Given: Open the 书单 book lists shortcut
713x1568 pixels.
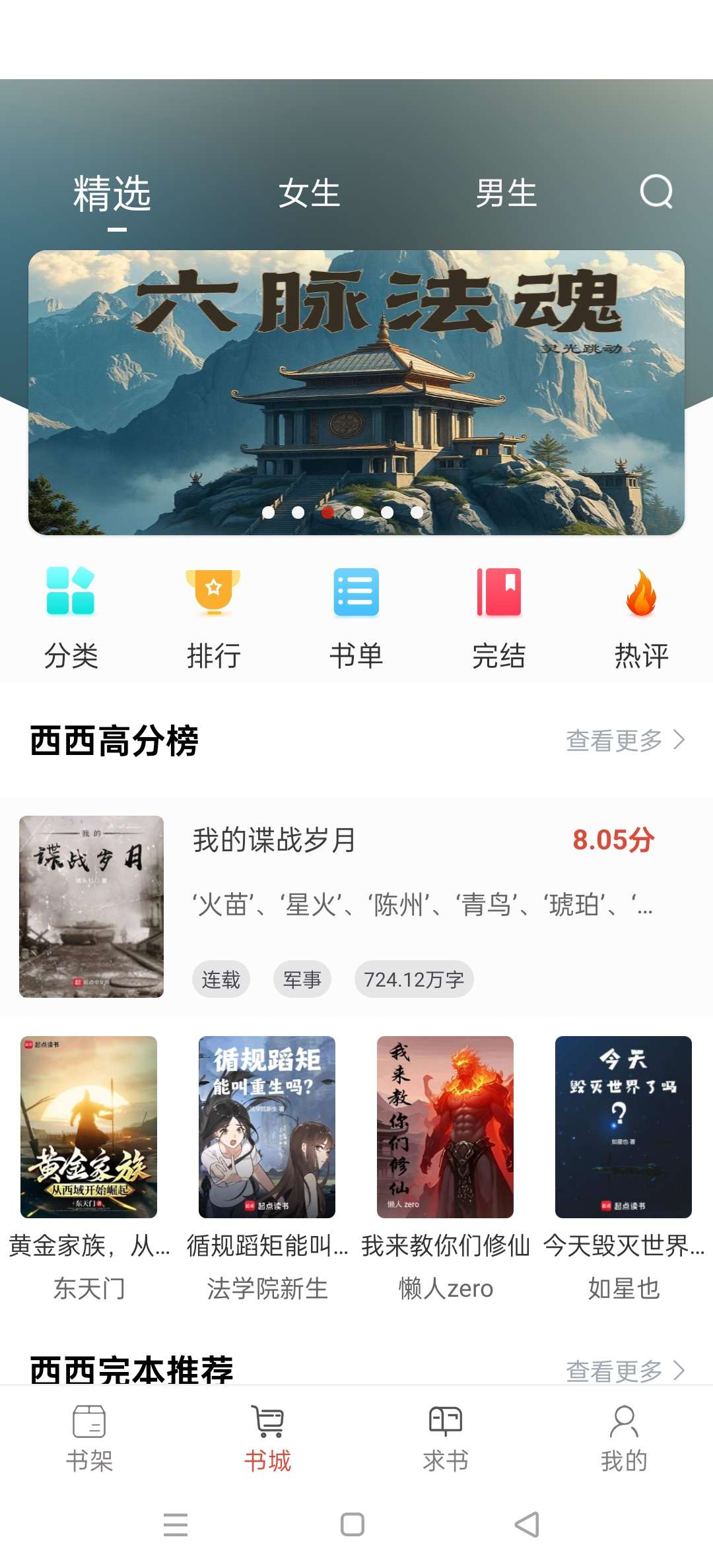Looking at the screenshot, I should 356,617.
